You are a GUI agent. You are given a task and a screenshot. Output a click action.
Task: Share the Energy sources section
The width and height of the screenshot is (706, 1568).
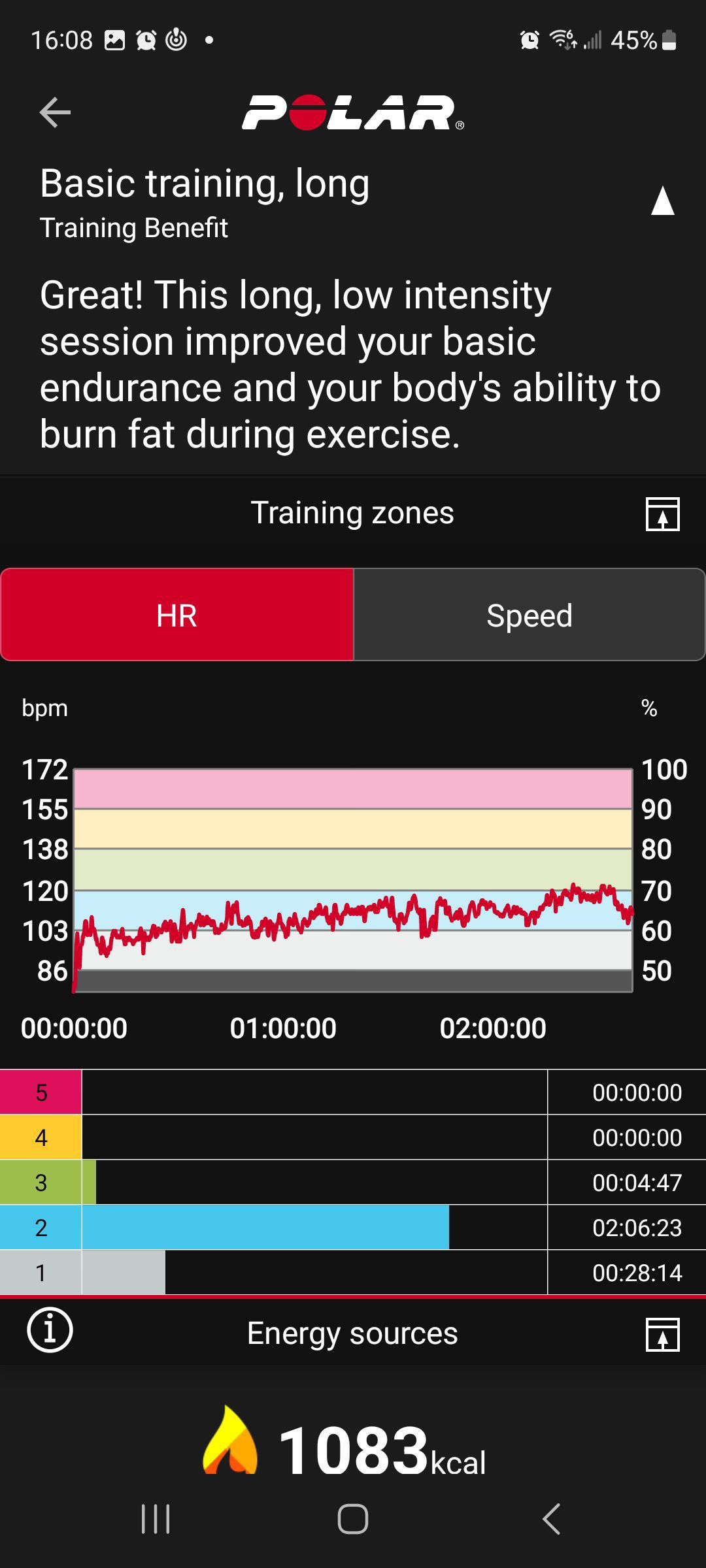[662, 1333]
